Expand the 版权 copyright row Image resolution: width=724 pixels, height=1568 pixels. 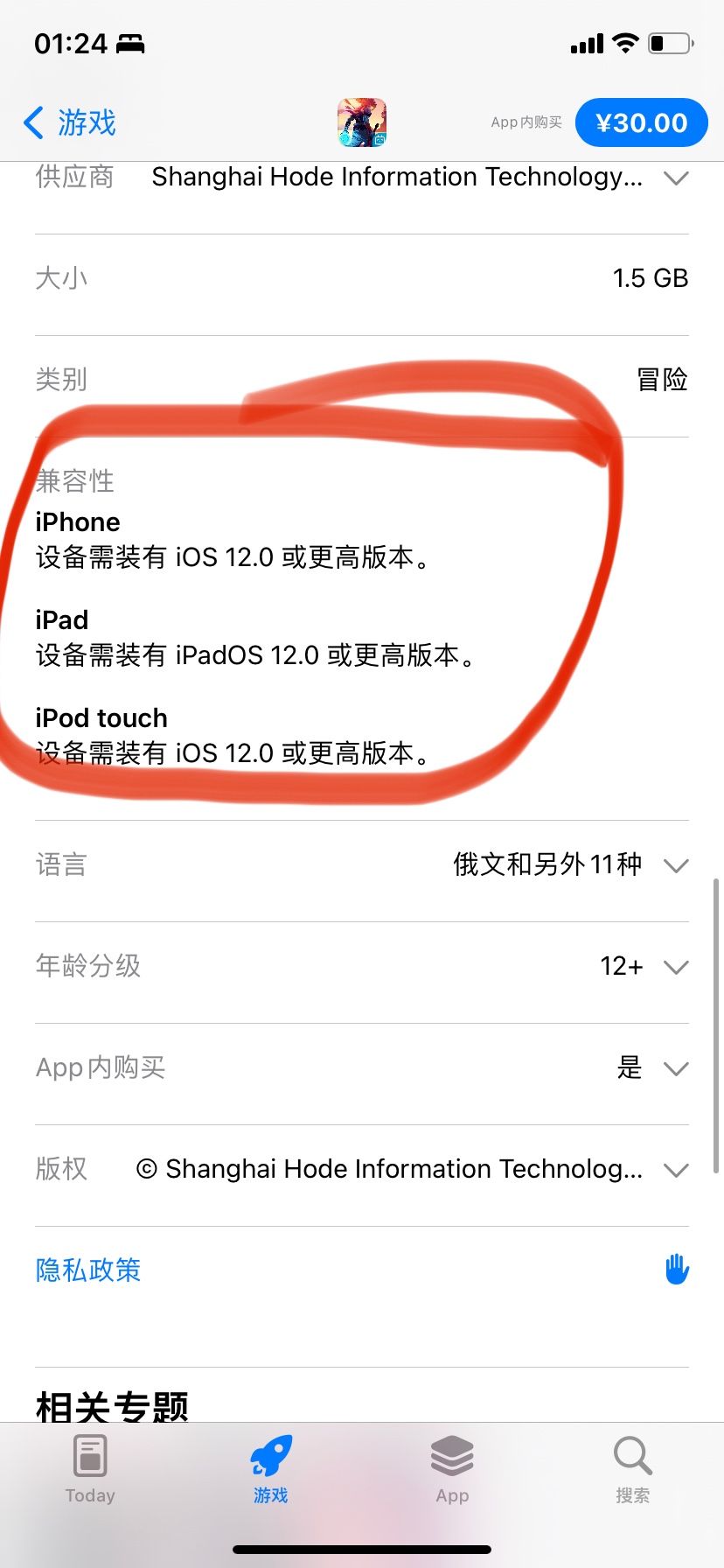(x=676, y=1170)
